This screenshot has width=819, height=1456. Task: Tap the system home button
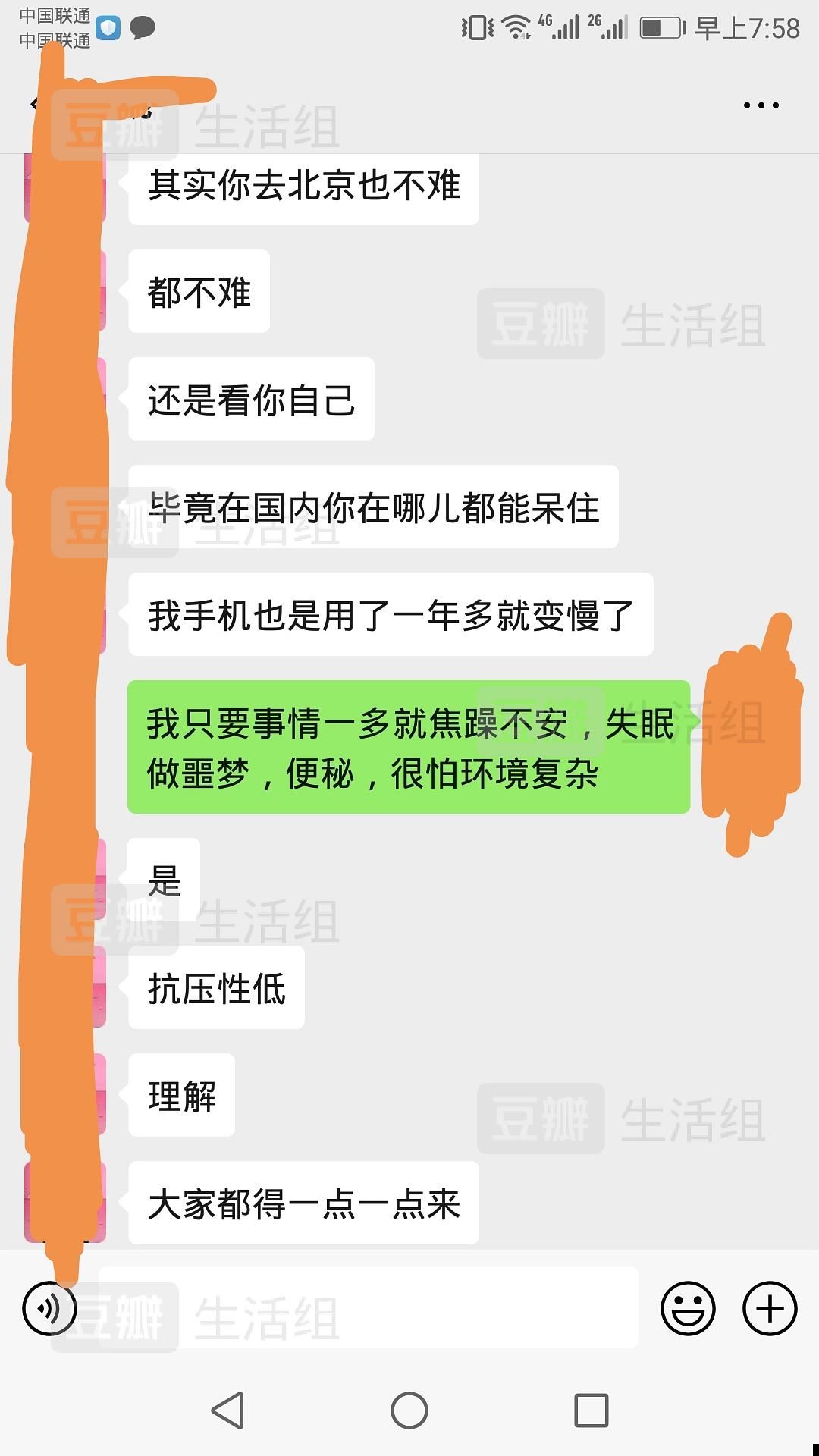coord(409,1410)
